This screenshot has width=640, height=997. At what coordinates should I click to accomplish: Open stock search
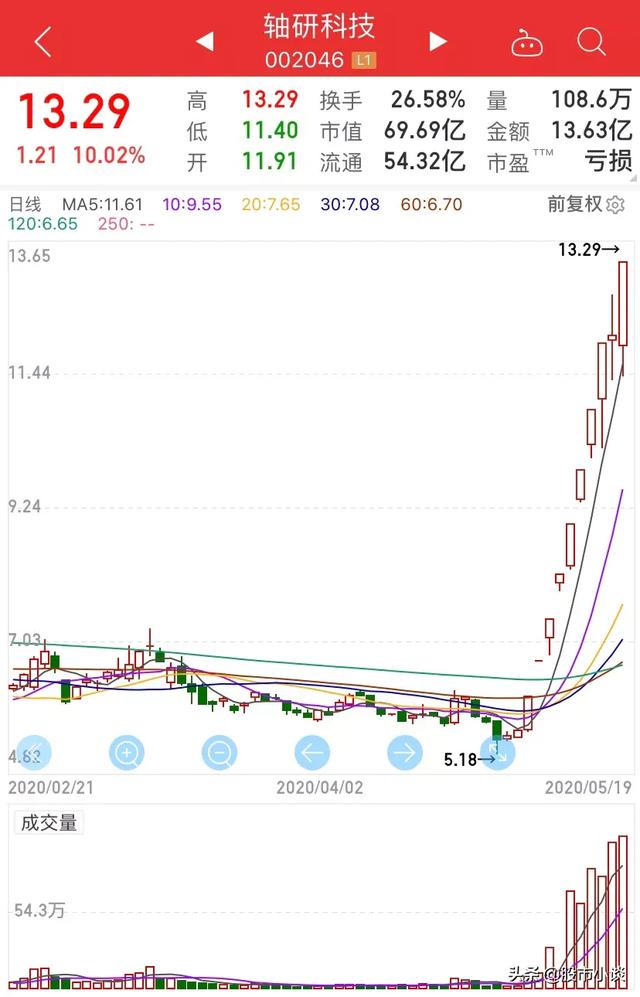coord(591,42)
